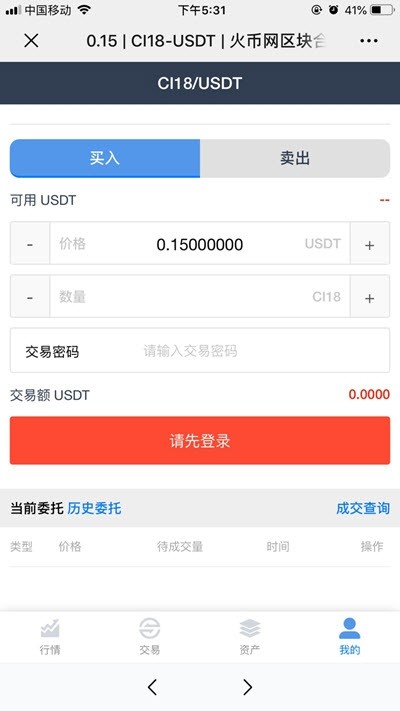Switch to the 交易 trade tab
The width and height of the screenshot is (400, 711).
pos(150,637)
